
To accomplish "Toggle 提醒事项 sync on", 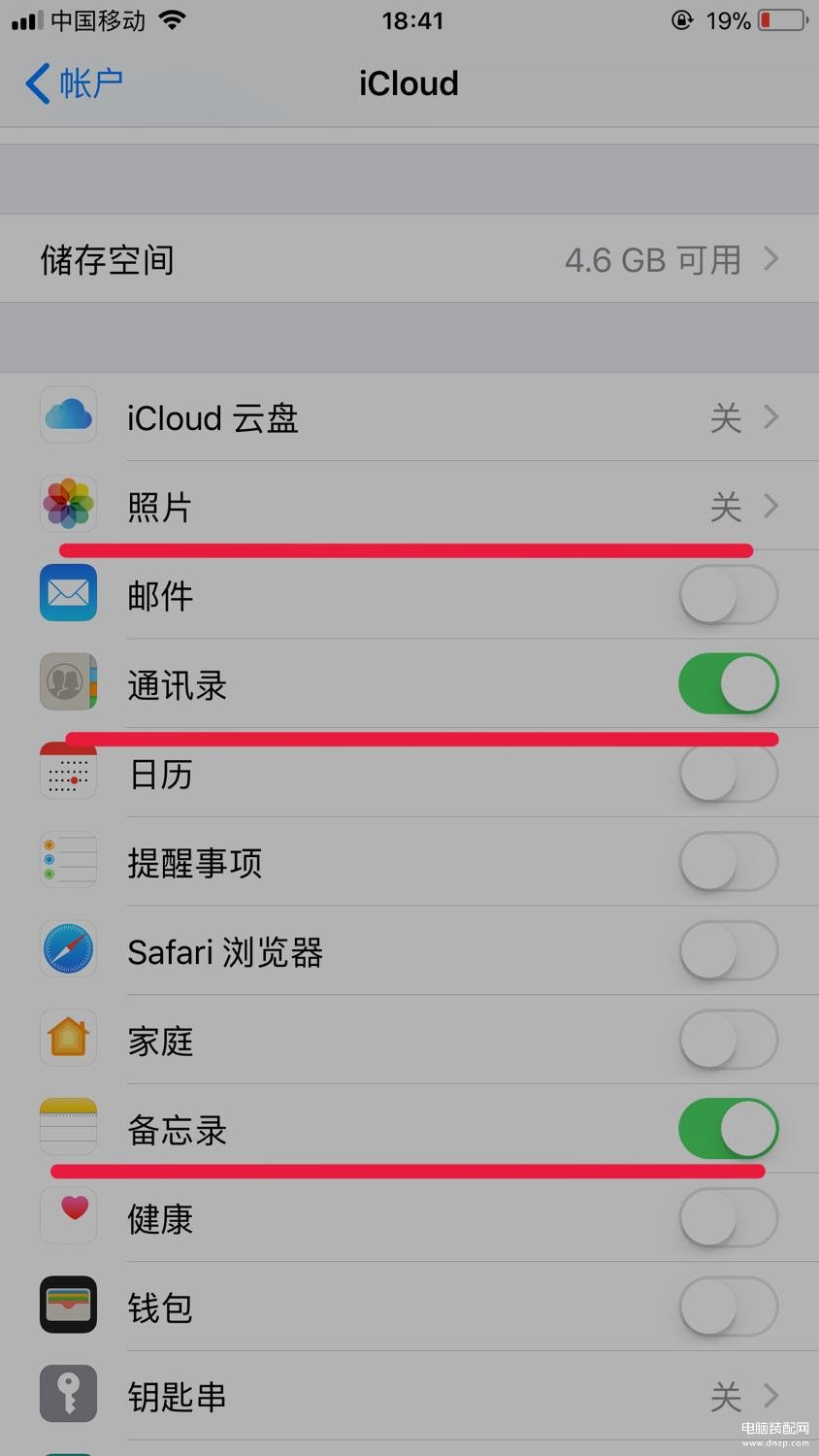I will coord(728,862).
